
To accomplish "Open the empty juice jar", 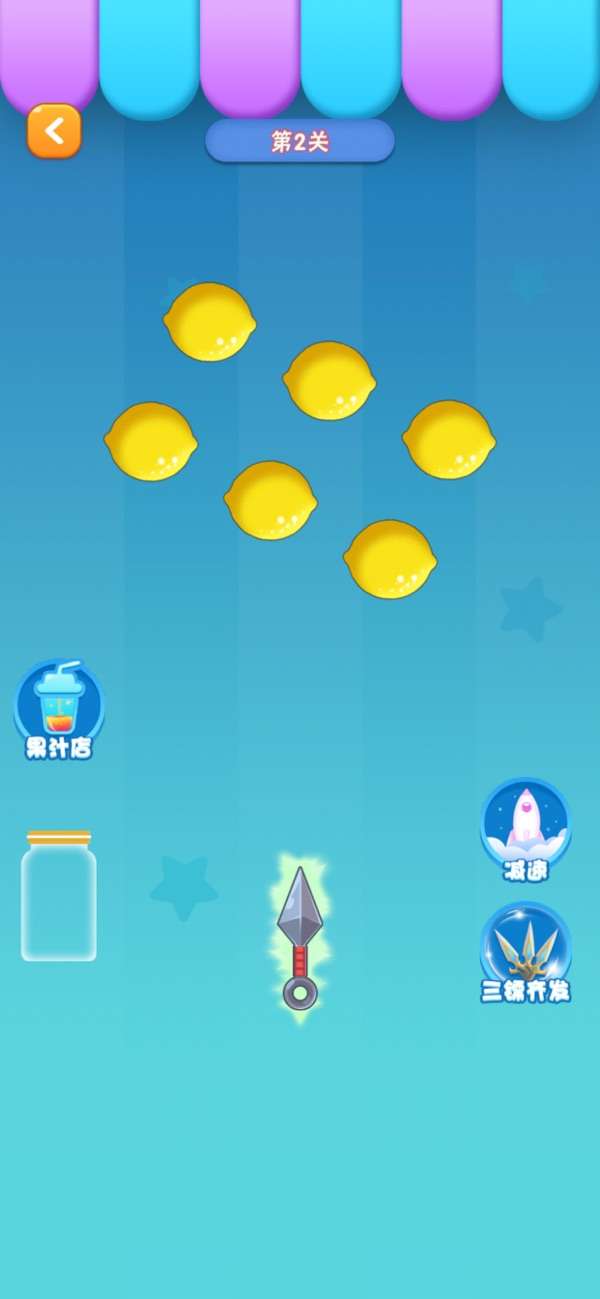I will (59, 897).
